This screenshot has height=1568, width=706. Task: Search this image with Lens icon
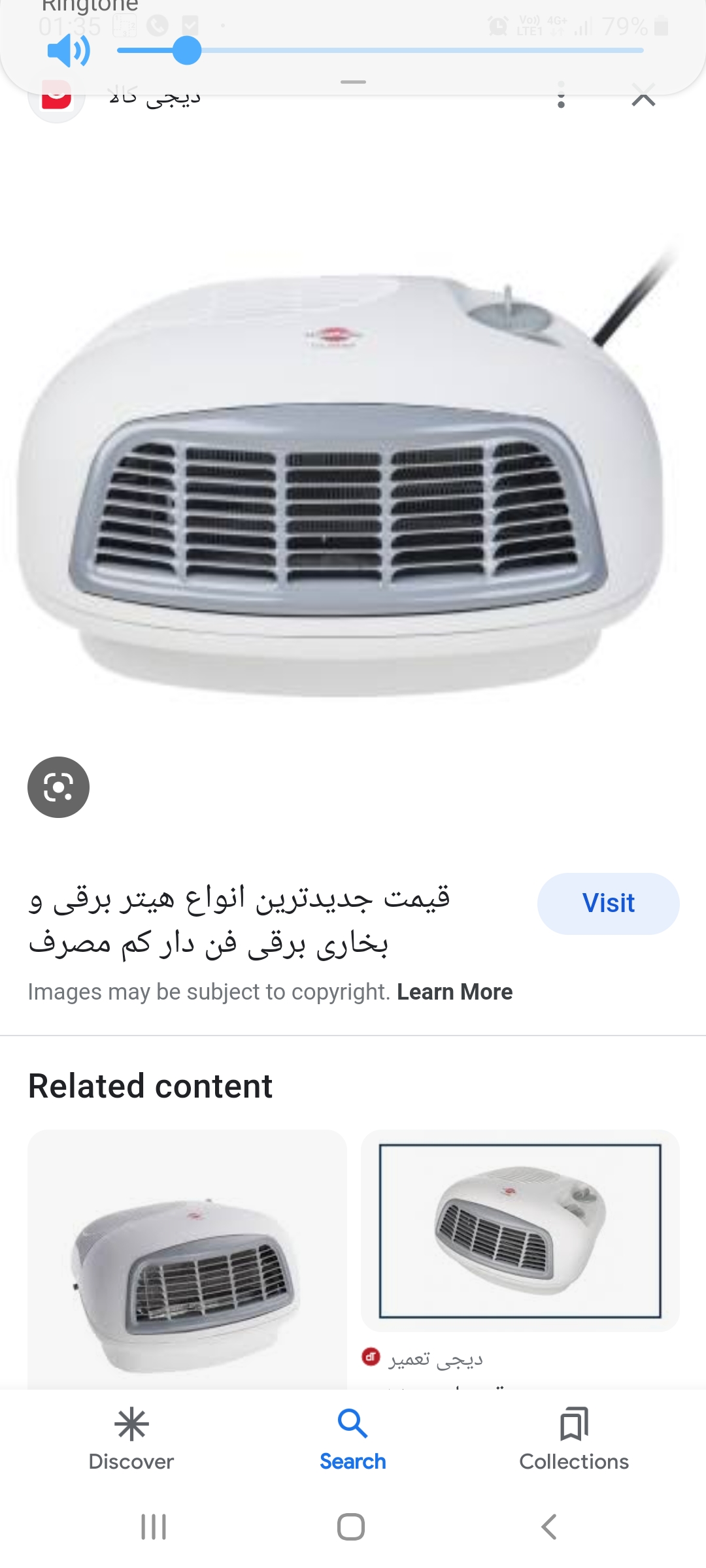pyautogui.click(x=58, y=787)
